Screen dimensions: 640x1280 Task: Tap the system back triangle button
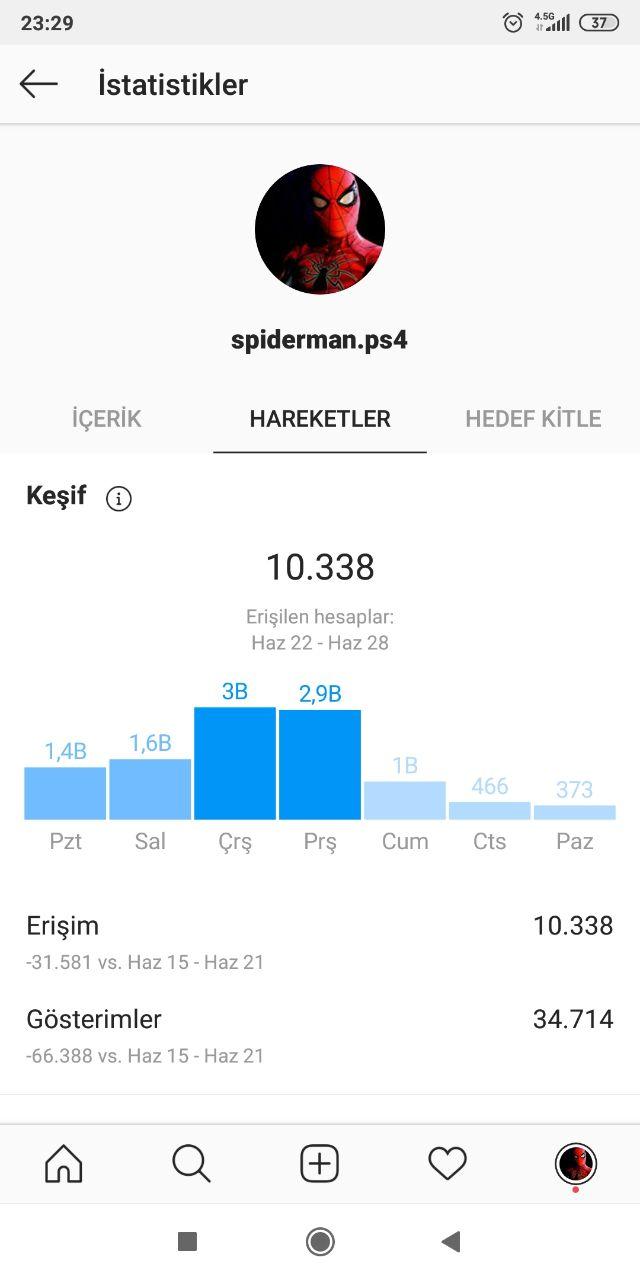click(x=451, y=1242)
